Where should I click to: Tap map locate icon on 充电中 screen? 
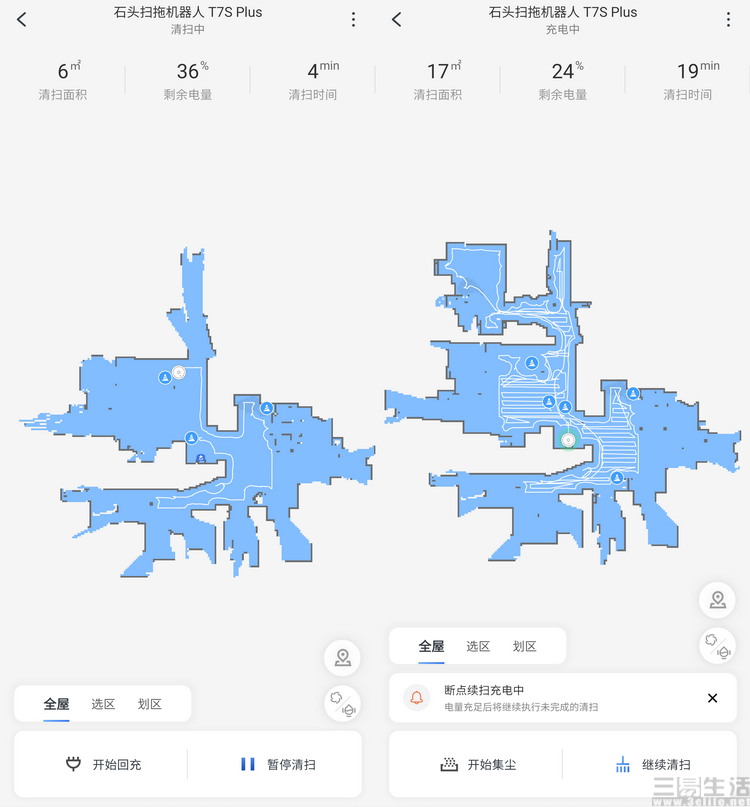[717, 599]
